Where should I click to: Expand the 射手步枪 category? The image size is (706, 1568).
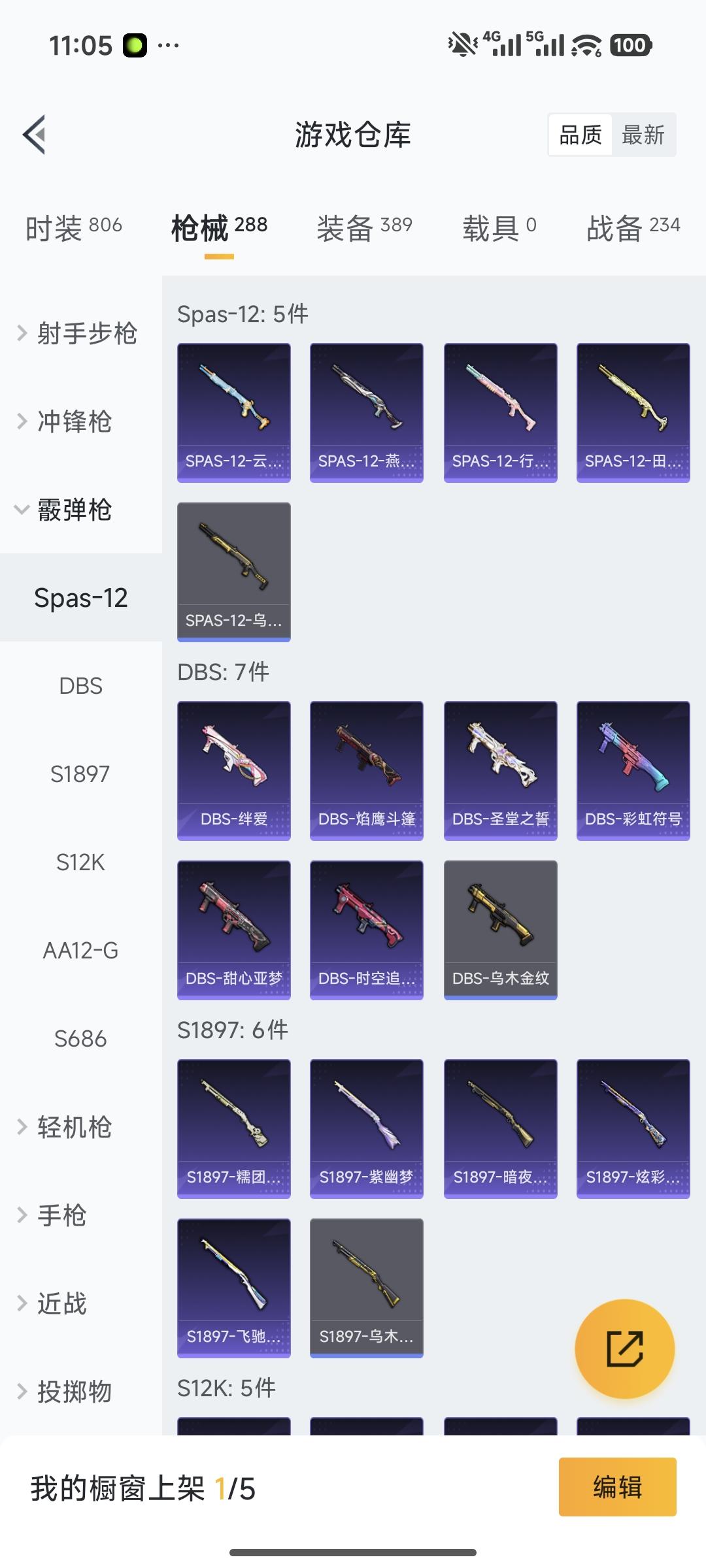(x=78, y=333)
